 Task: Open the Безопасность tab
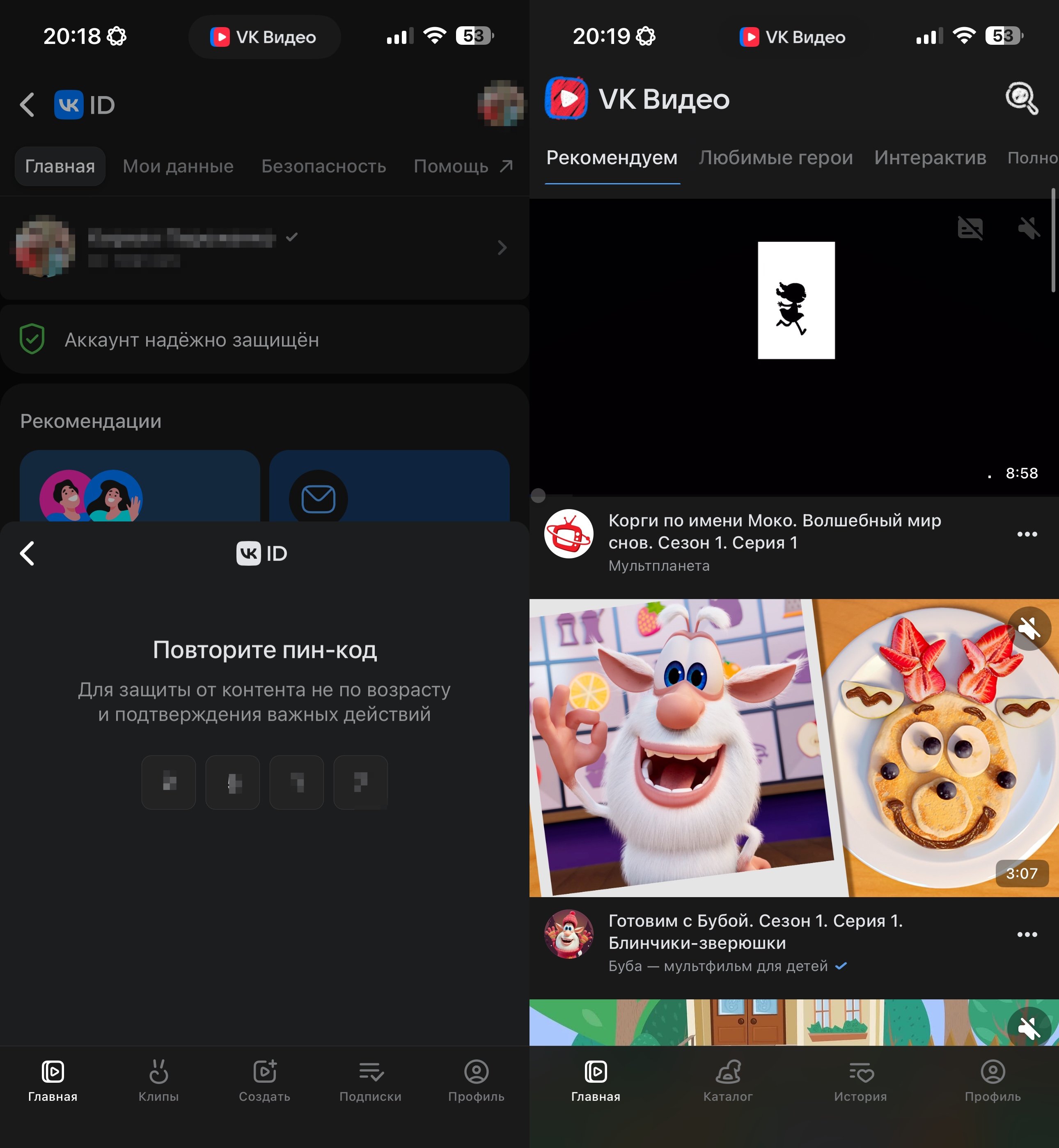coord(323,166)
